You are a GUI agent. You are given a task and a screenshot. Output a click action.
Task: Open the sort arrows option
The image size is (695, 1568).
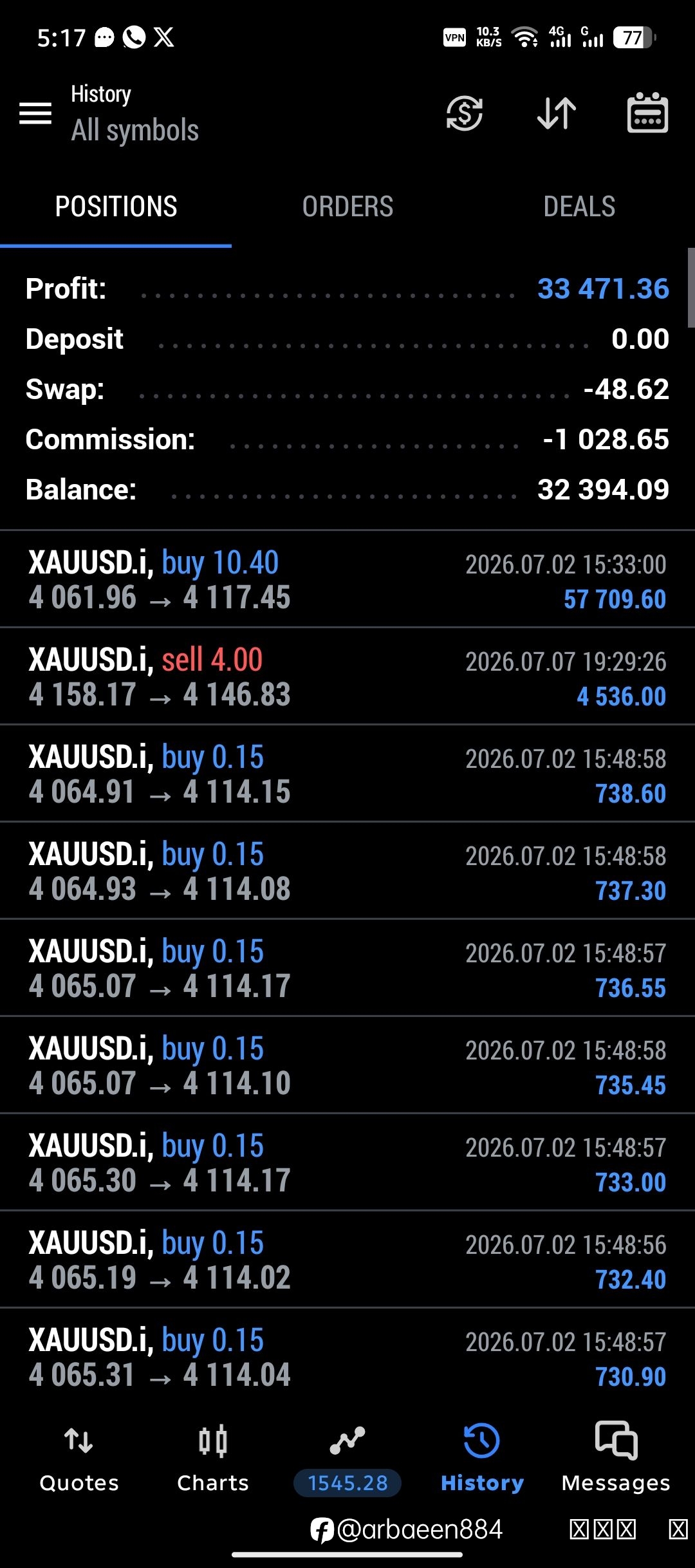[557, 113]
